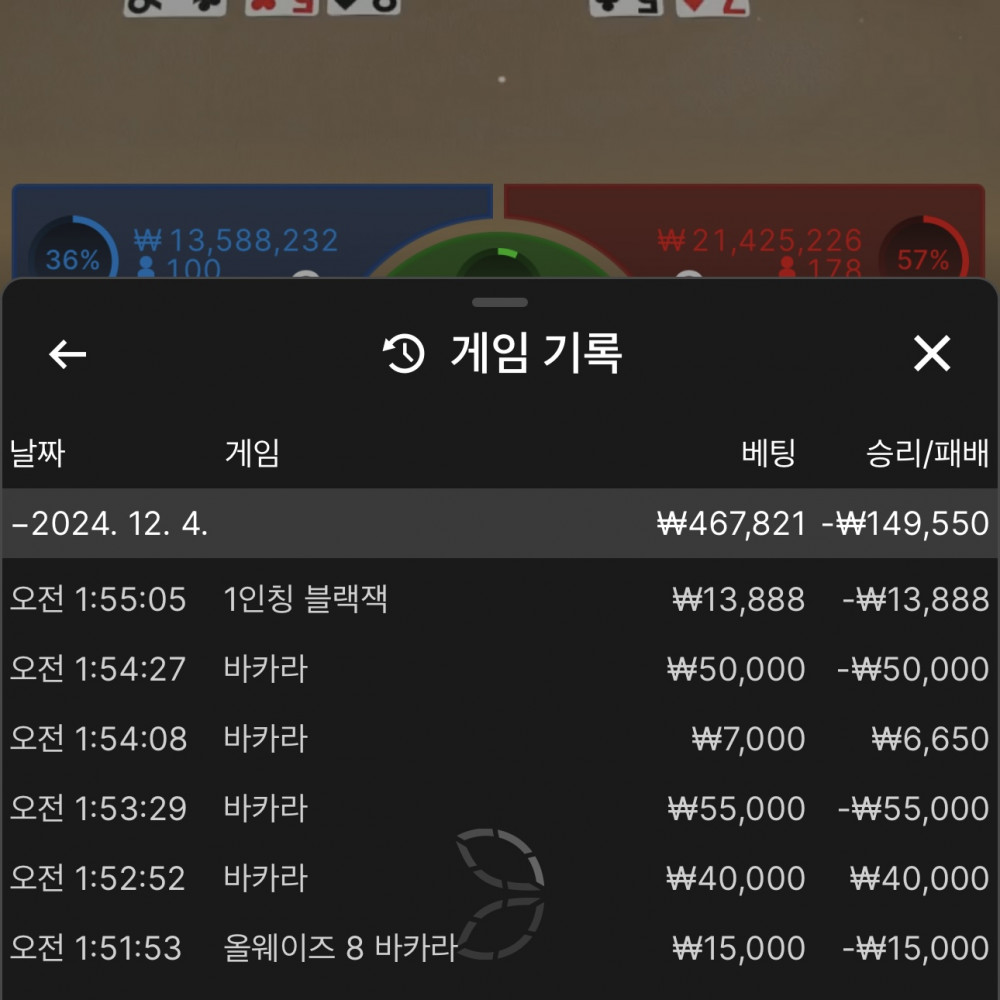
Task: Open the 1:53:29 바카라 record
Action: pos(498,808)
